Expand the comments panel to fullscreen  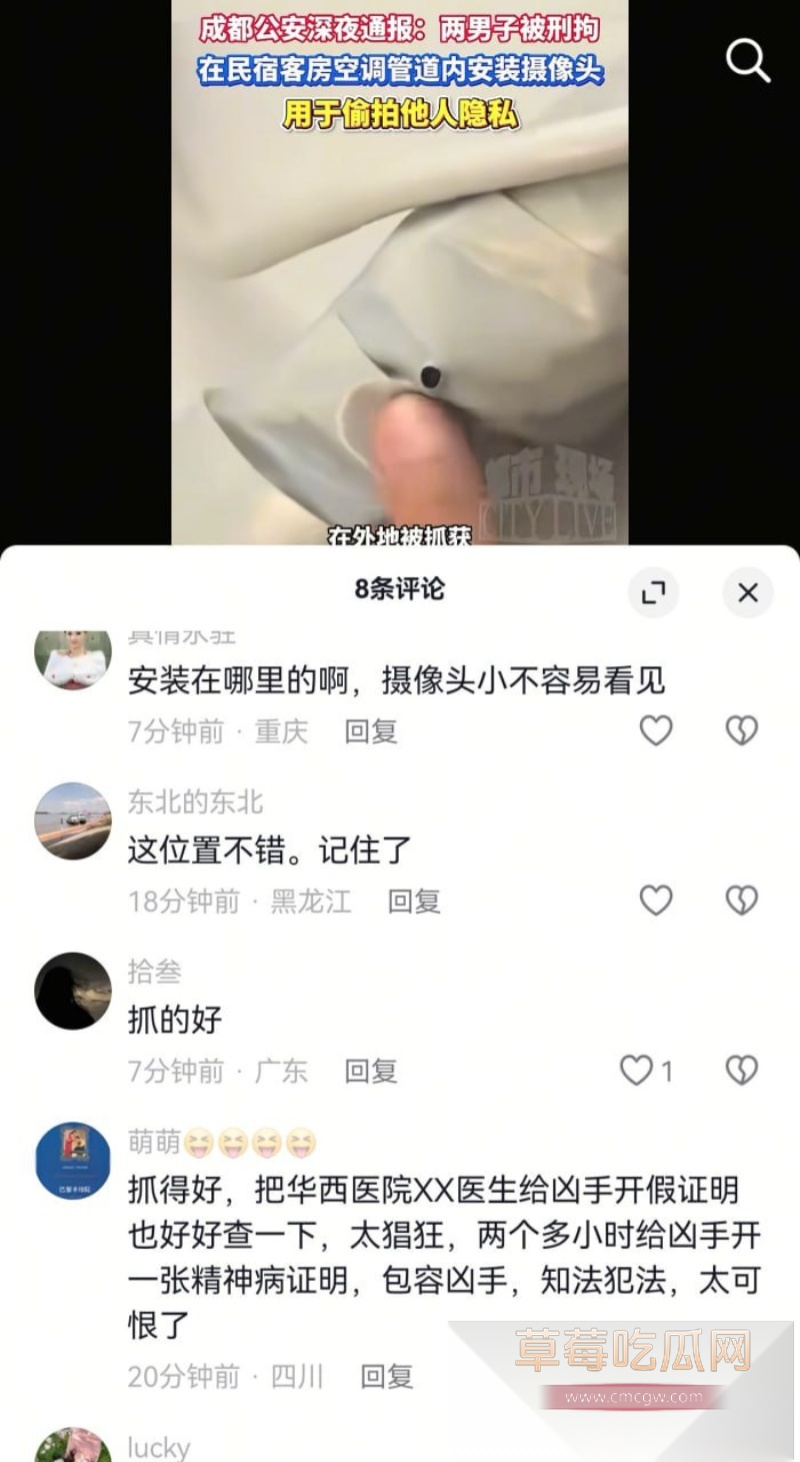pos(655,593)
